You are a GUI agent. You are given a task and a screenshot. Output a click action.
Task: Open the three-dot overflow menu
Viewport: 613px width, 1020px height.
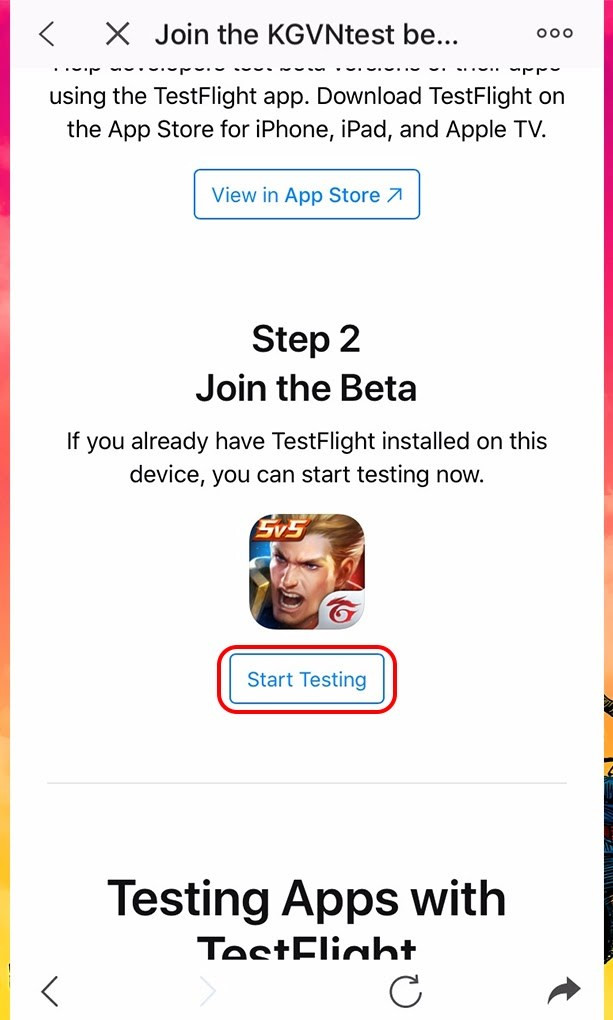pyautogui.click(x=554, y=34)
